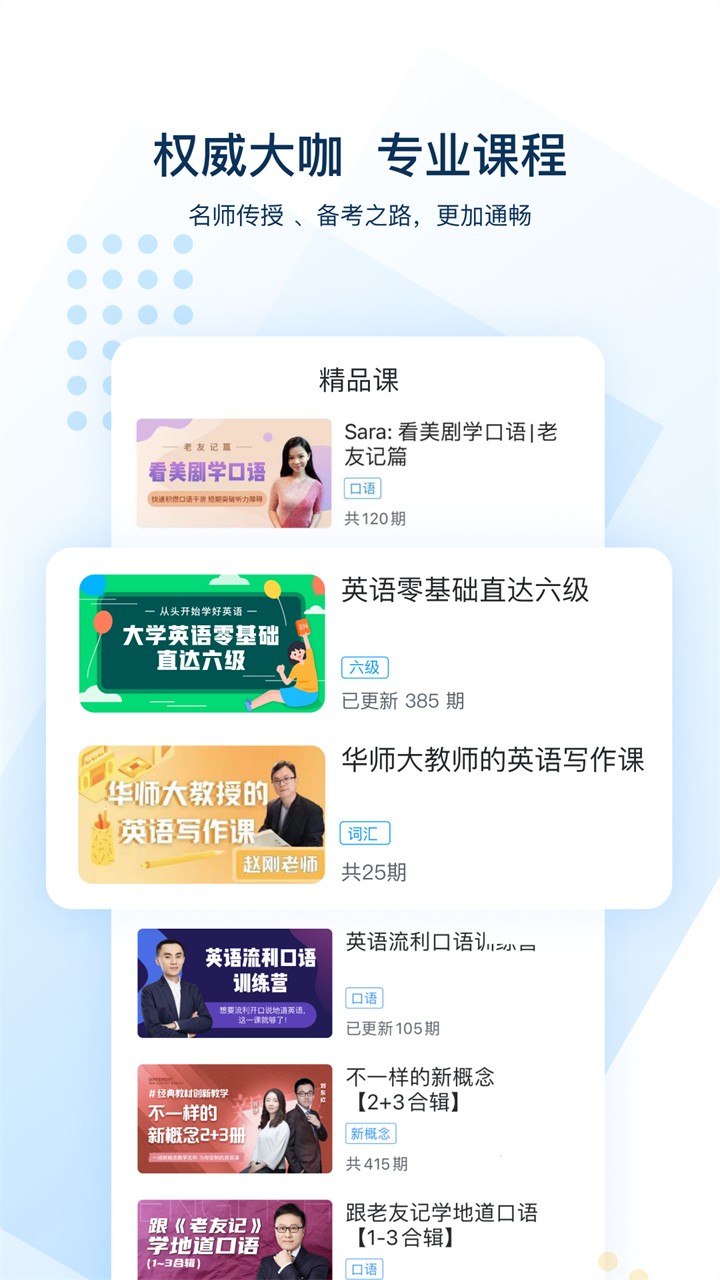Open 跟老友记学地道口语【1-3合辑】 title
The height and width of the screenshot is (1280, 720).
(452, 1221)
